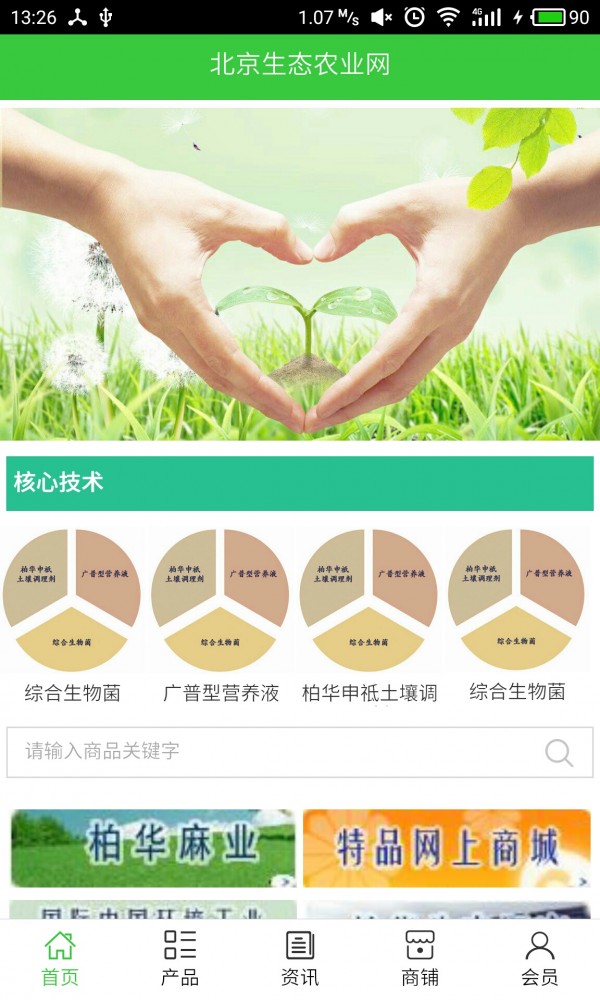Image resolution: width=600 pixels, height=1000 pixels.
Task: Tap the magnifier search icon
Action: pos(559,752)
